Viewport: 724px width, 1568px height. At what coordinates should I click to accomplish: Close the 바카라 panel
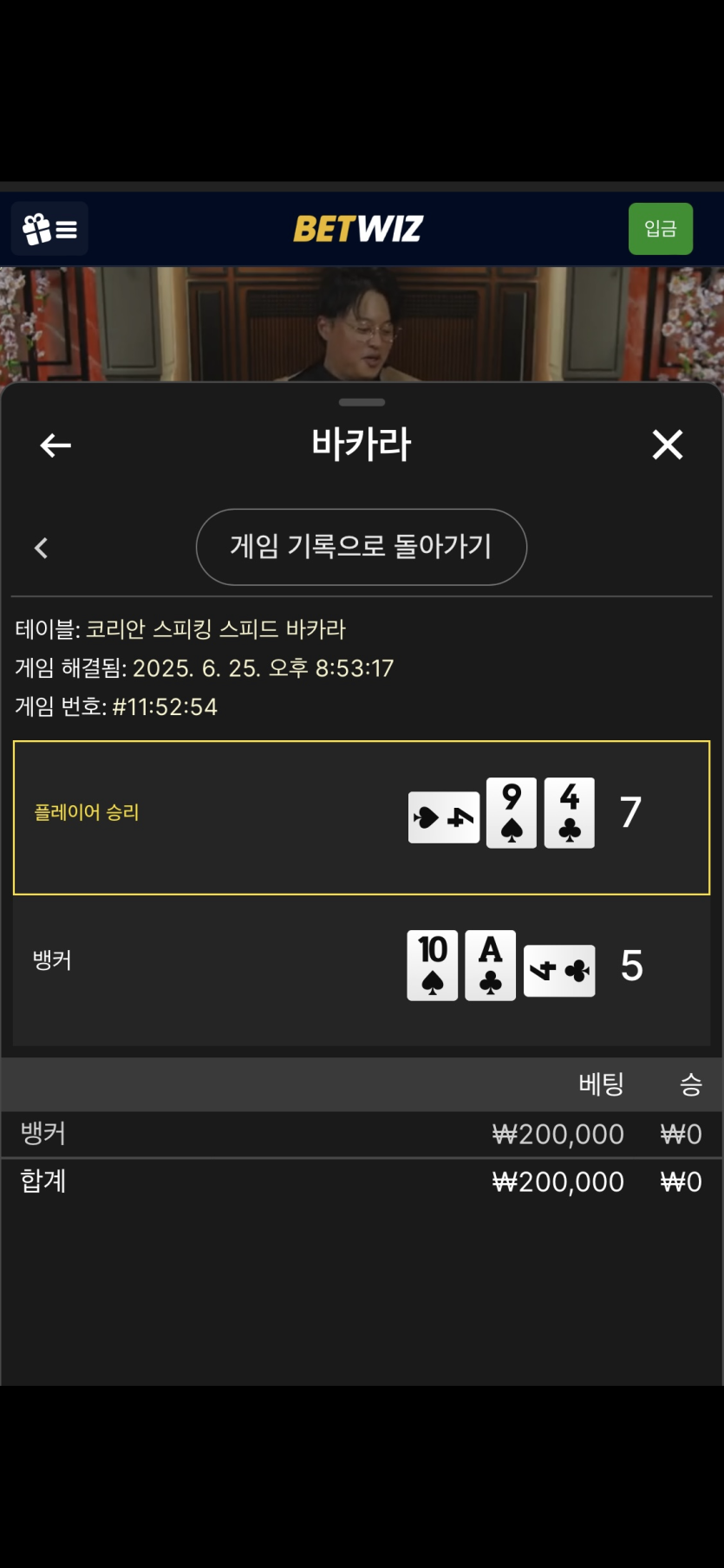667,445
